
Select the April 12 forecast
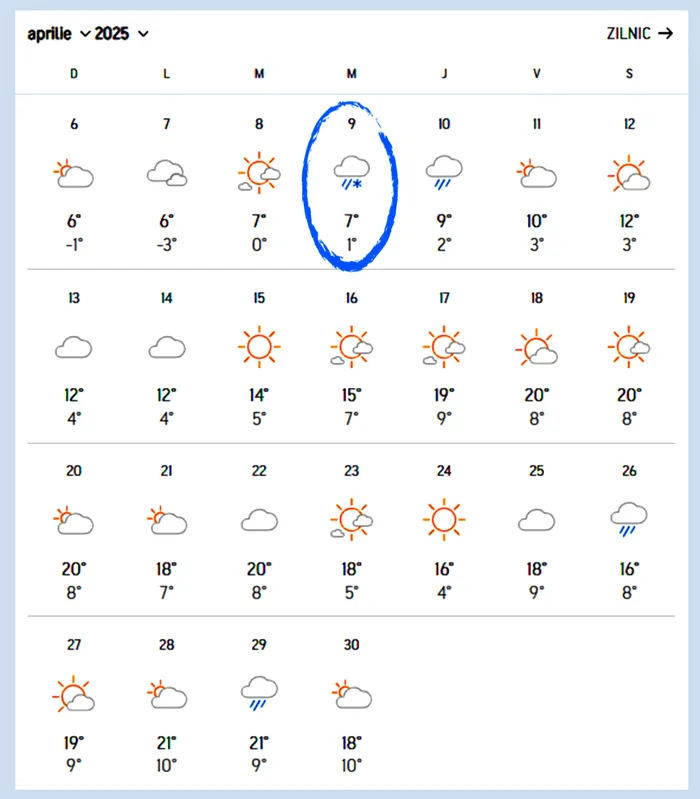point(629,183)
